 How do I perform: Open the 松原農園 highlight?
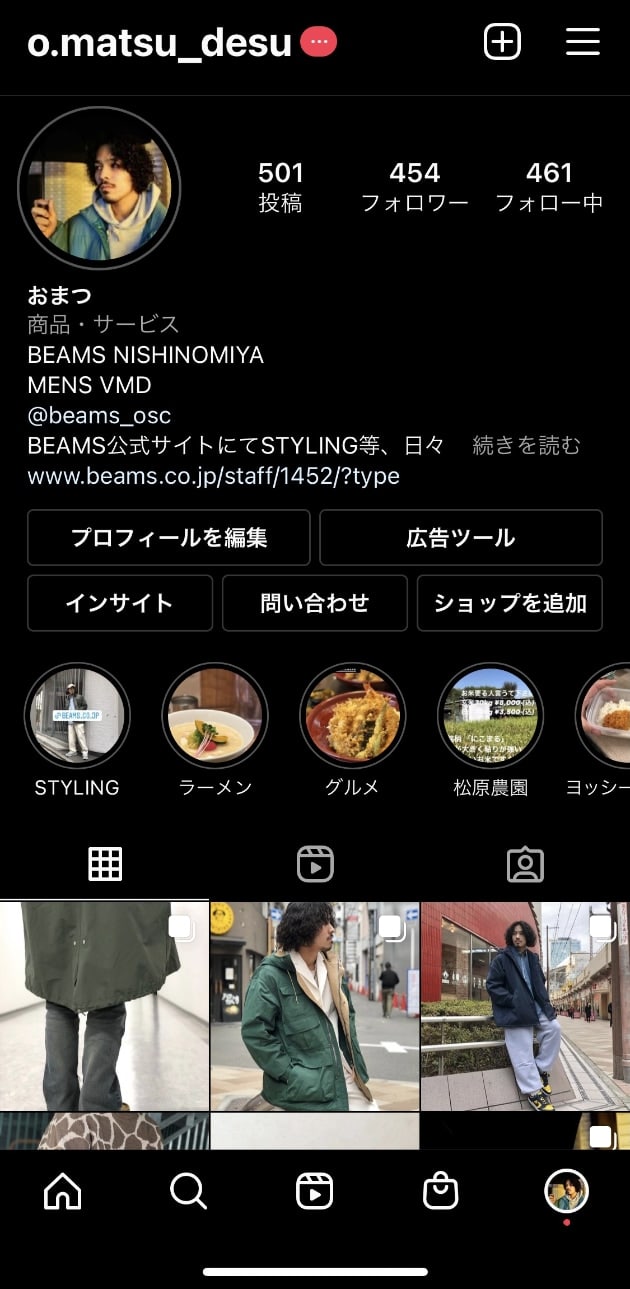pos(491,715)
